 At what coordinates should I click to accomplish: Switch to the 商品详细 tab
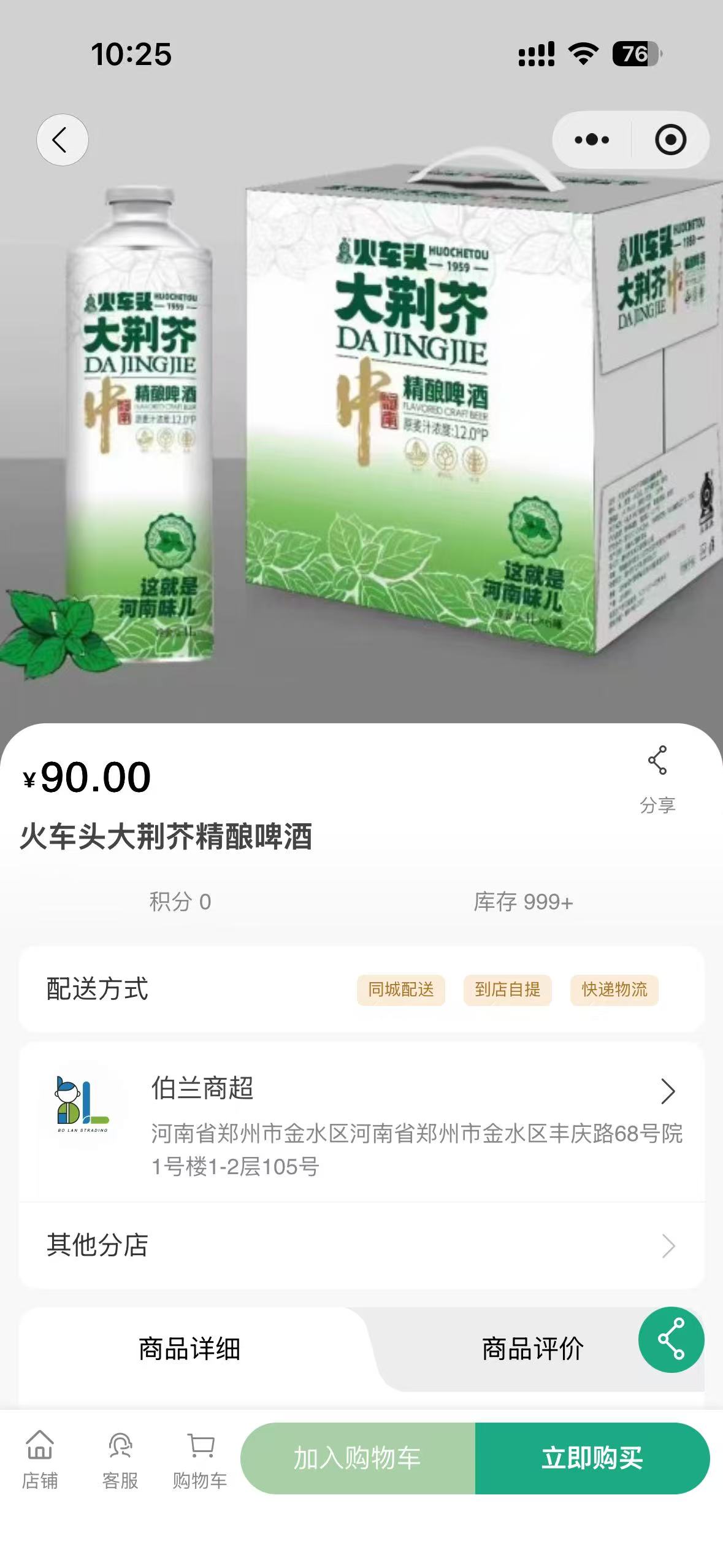189,1349
